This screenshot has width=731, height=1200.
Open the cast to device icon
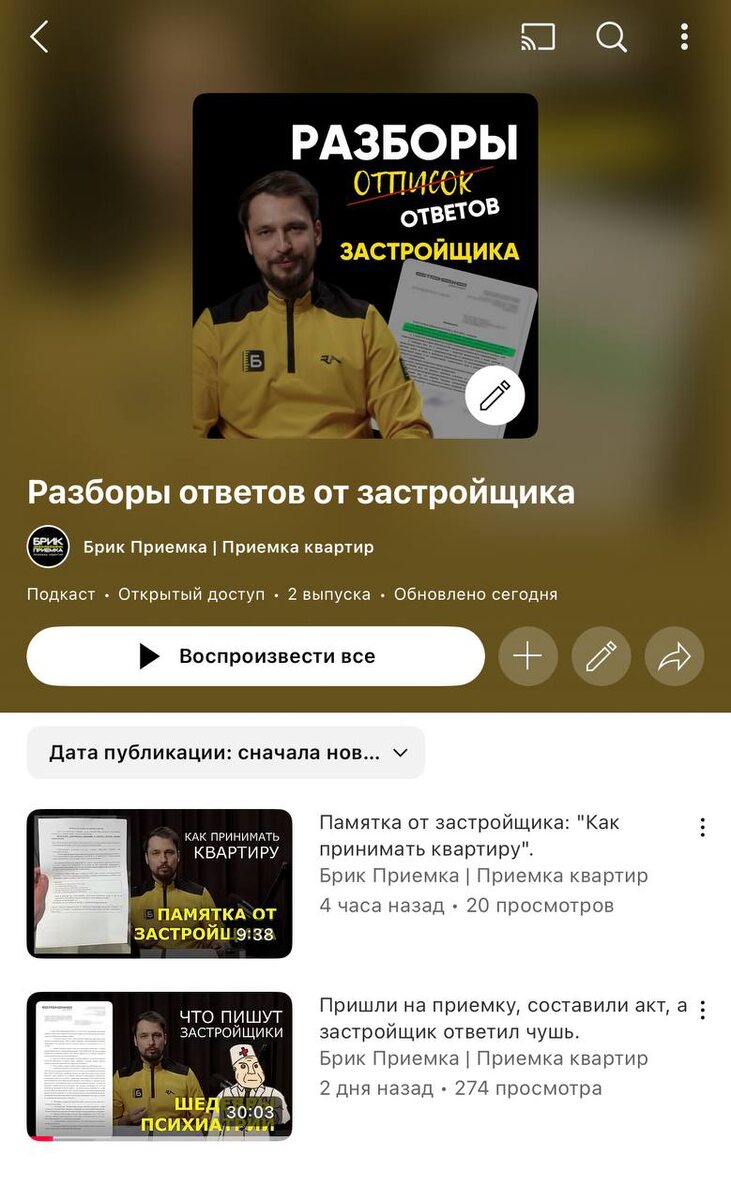pyautogui.click(x=538, y=38)
